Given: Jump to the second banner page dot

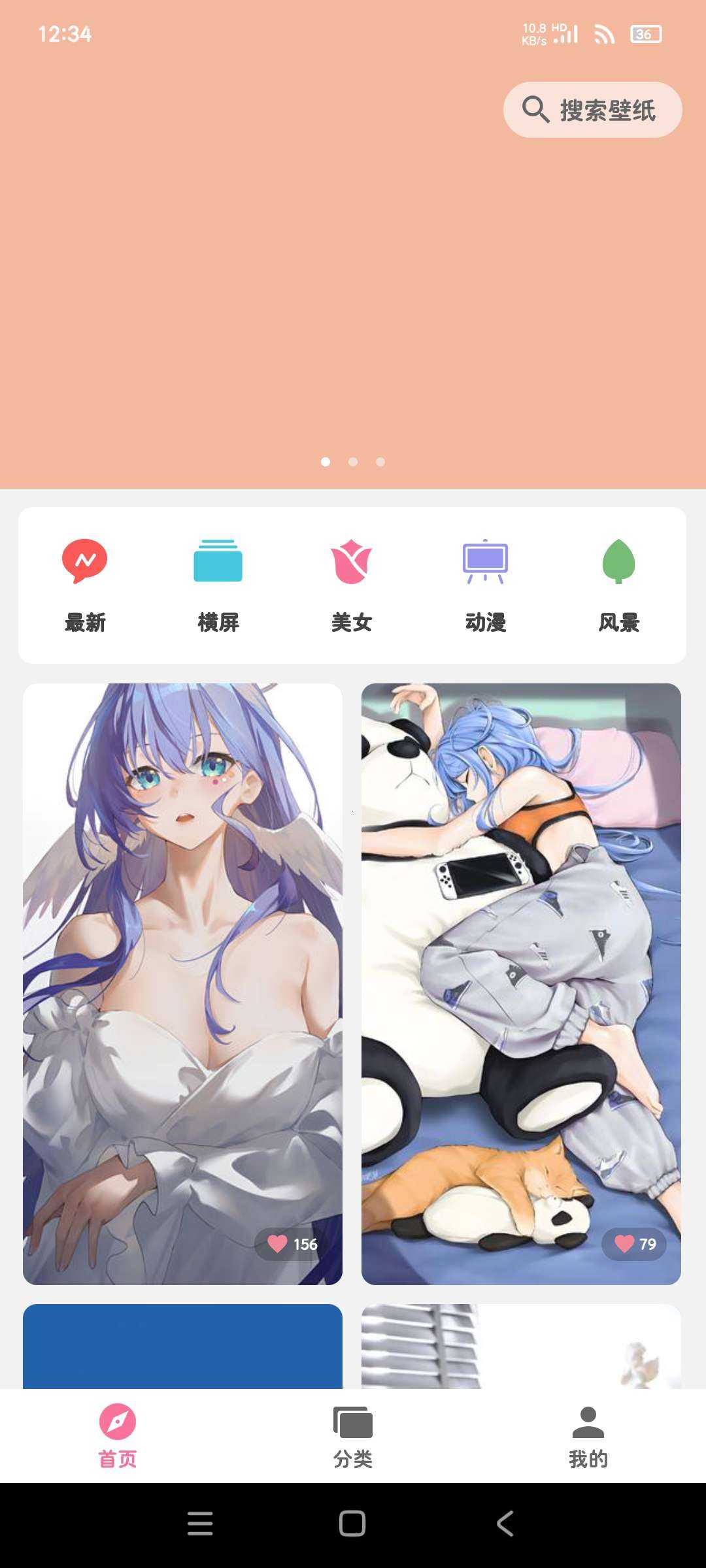Looking at the screenshot, I should click(x=353, y=462).
